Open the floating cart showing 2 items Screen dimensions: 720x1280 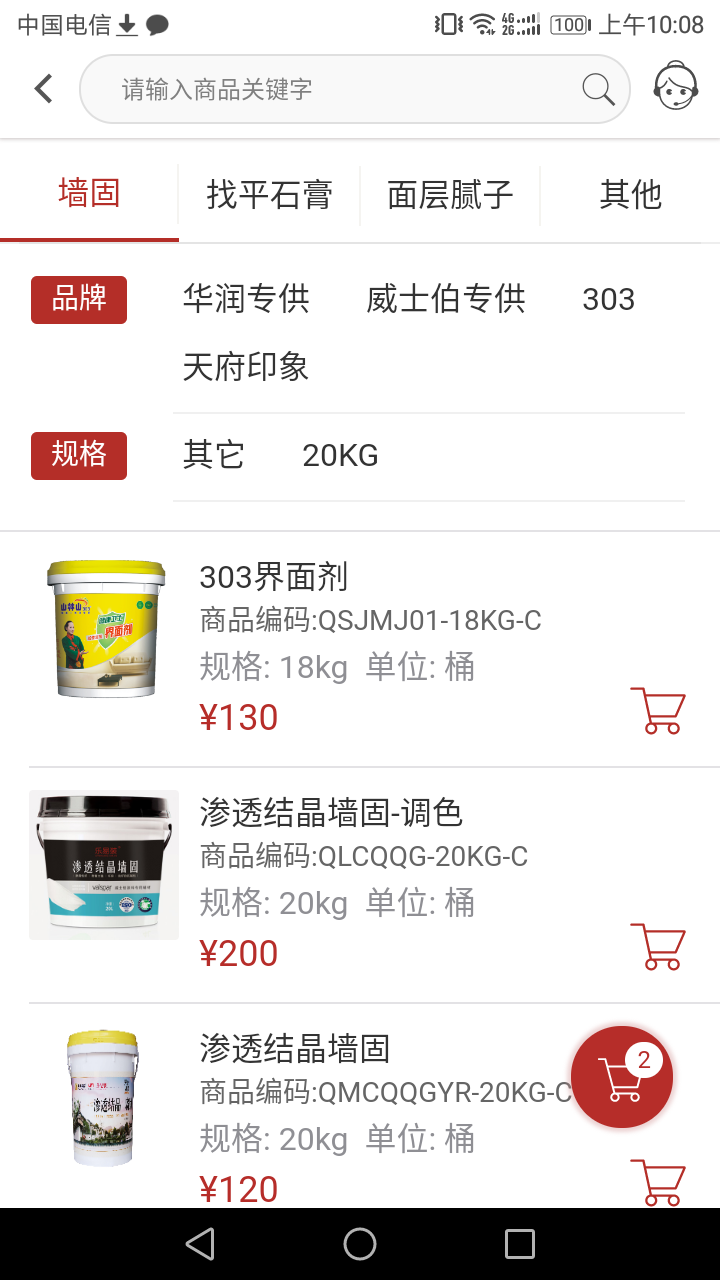point(622,1077)
